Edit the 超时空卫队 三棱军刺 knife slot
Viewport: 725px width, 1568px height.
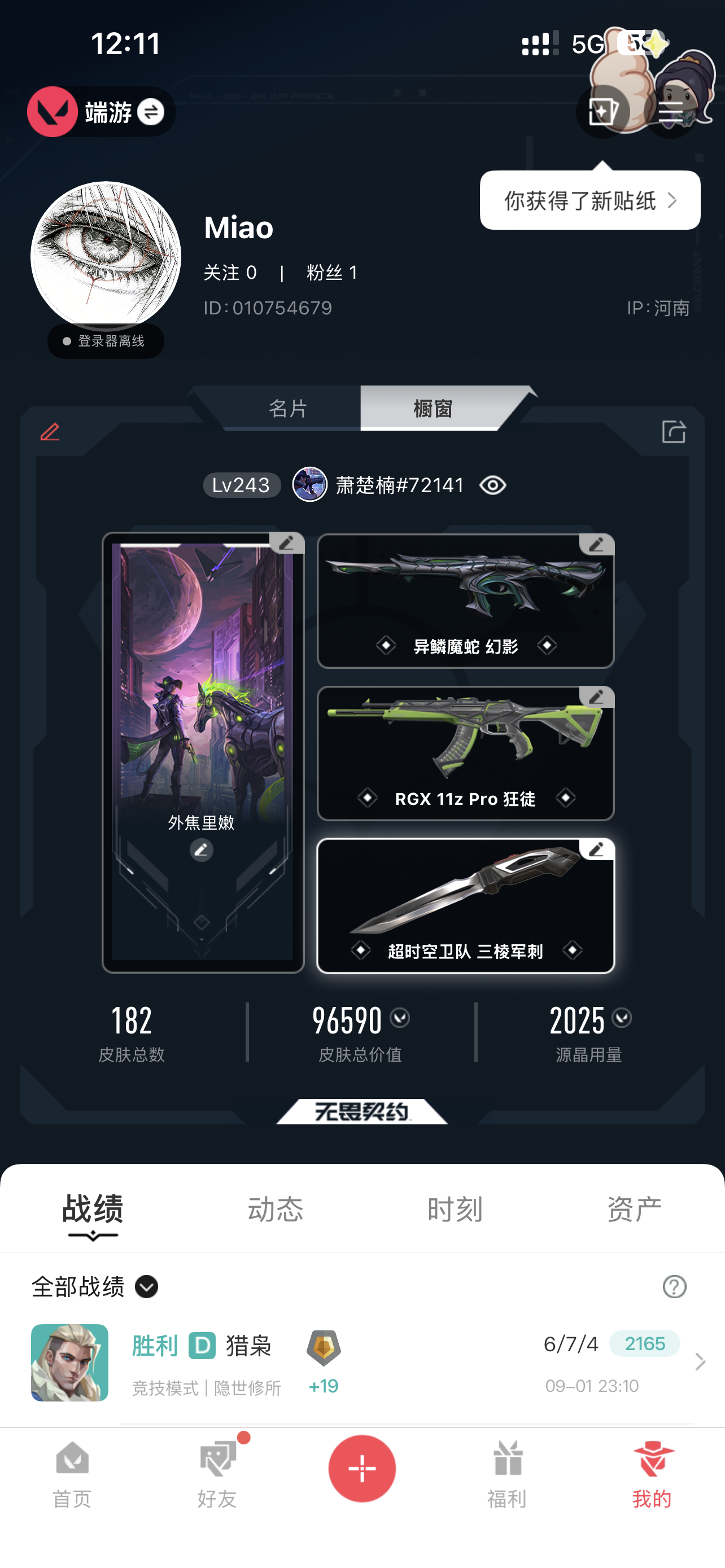coord(596,849)
